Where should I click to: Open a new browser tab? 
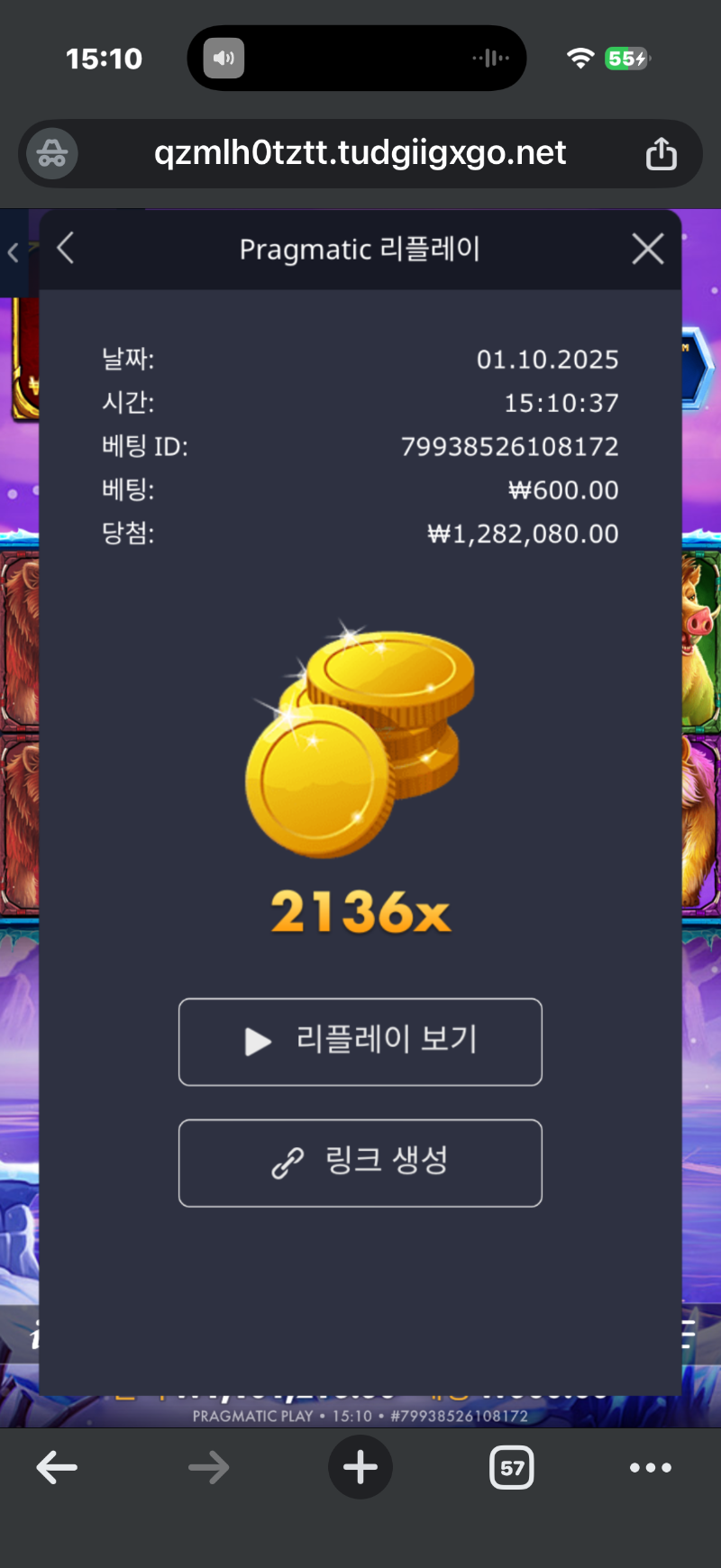click(x=360, y=1468)
